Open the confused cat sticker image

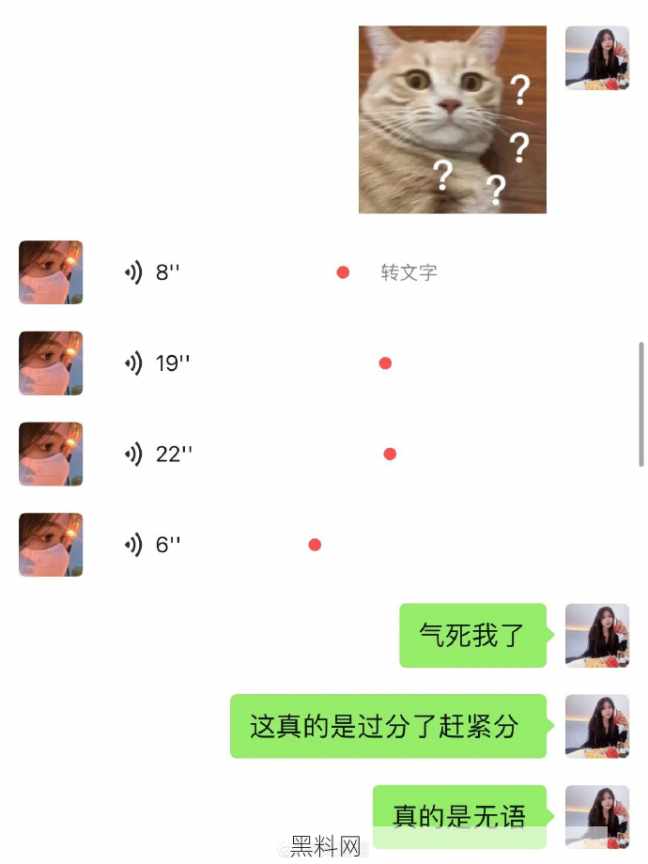tap(452, 120)
